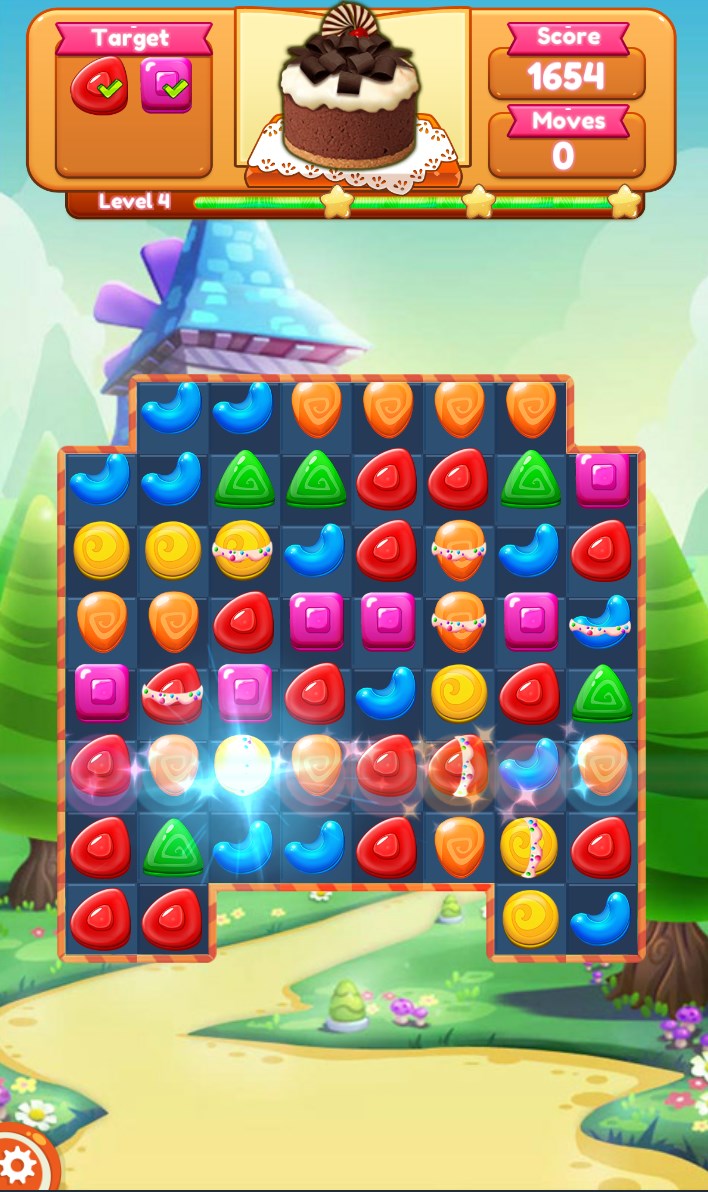
Task: Open the settings gear
Action: [x=18, y=1168]
